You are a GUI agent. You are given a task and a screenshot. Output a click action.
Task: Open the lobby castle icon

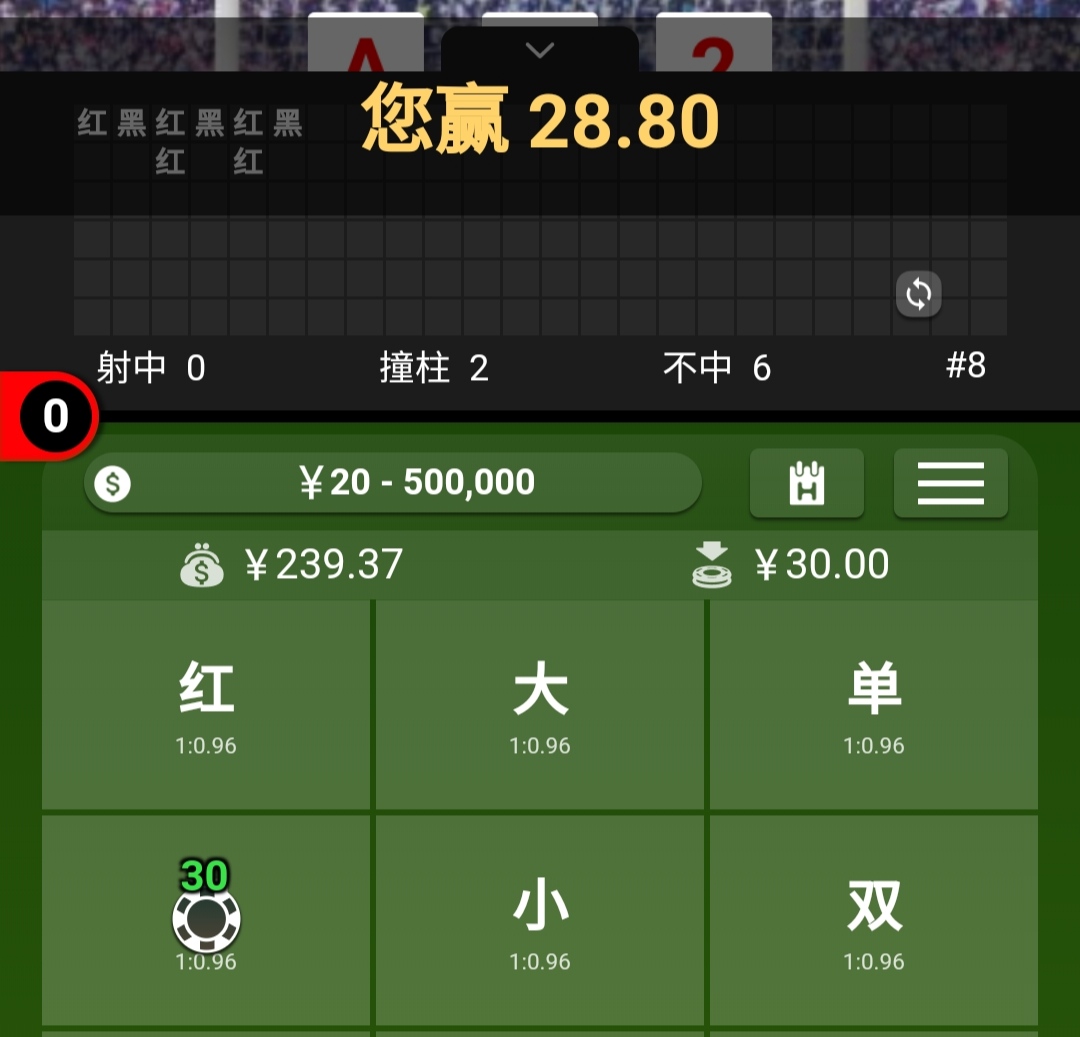click(806, 483)
